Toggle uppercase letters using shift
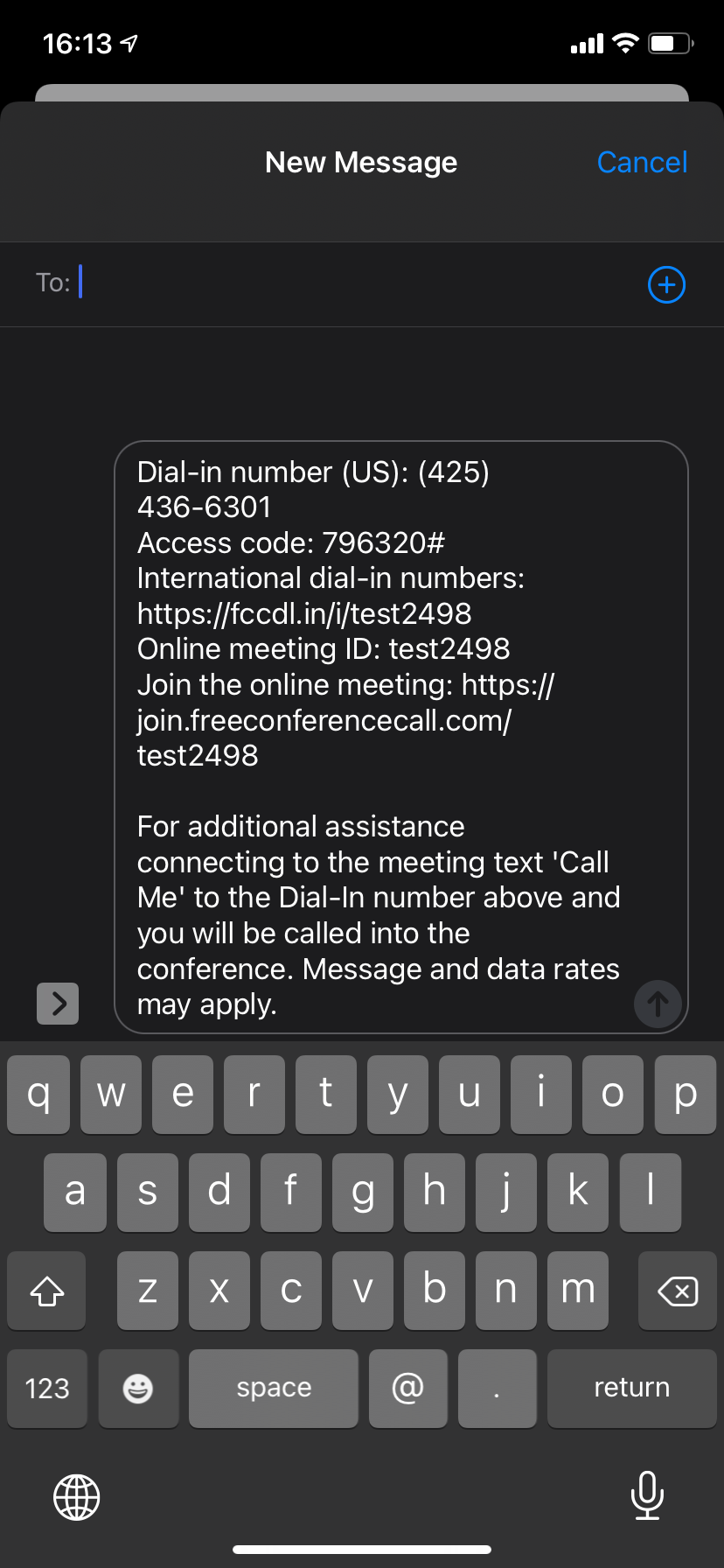 click(x=45, y=1290)
